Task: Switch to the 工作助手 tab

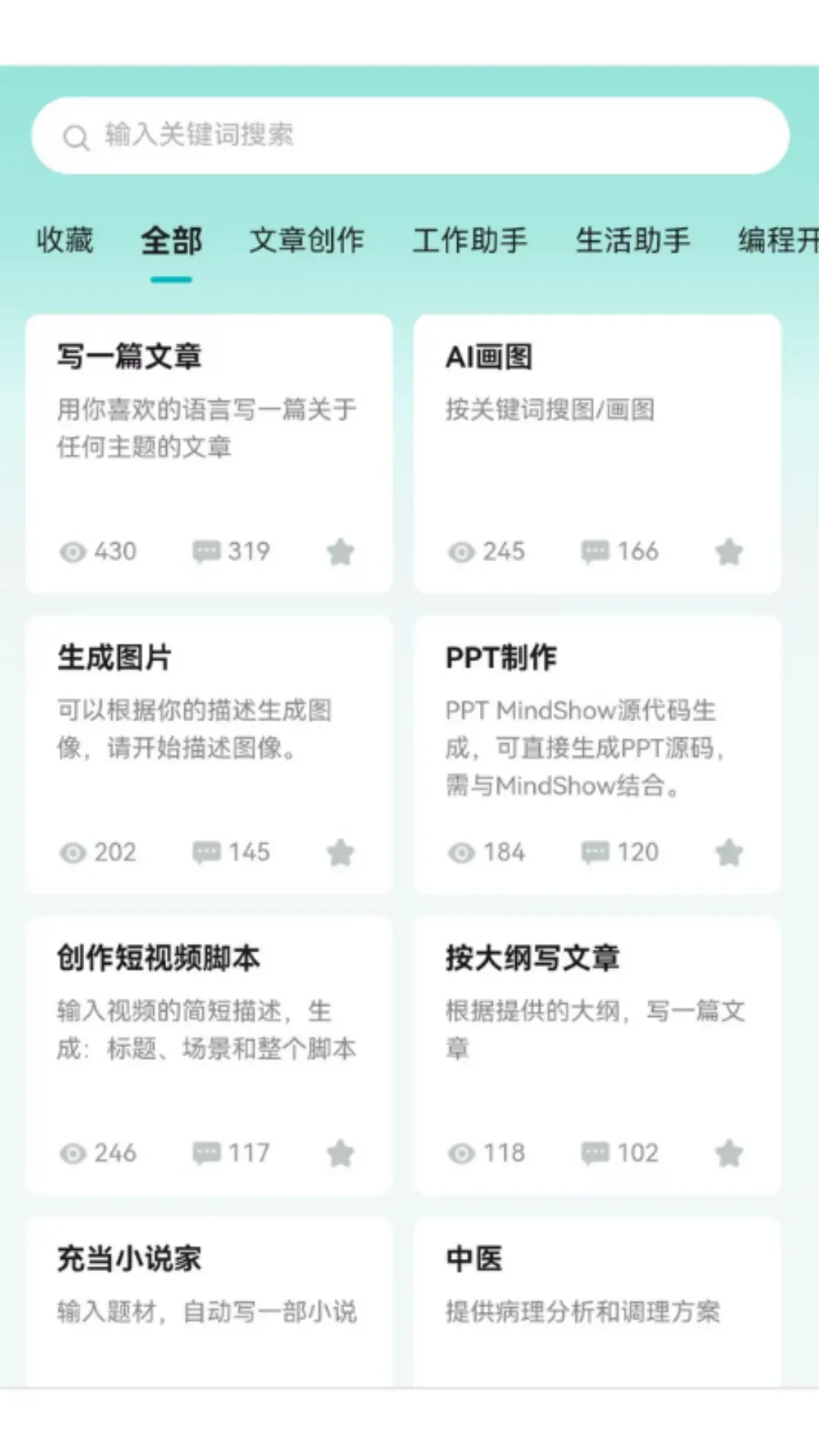Action: [469, 240]
